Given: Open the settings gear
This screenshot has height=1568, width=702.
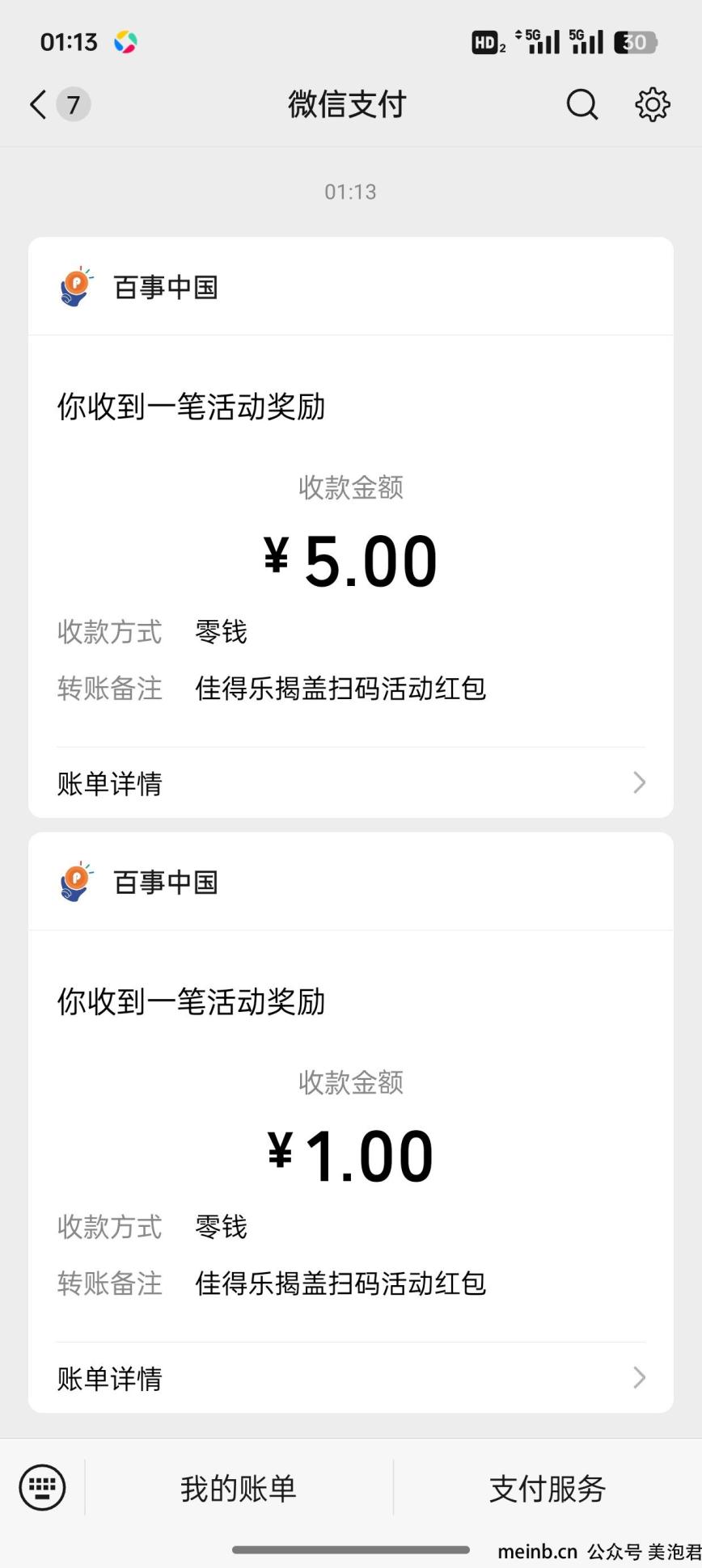Looking at the screenshot, I should [x=653, y=104].
